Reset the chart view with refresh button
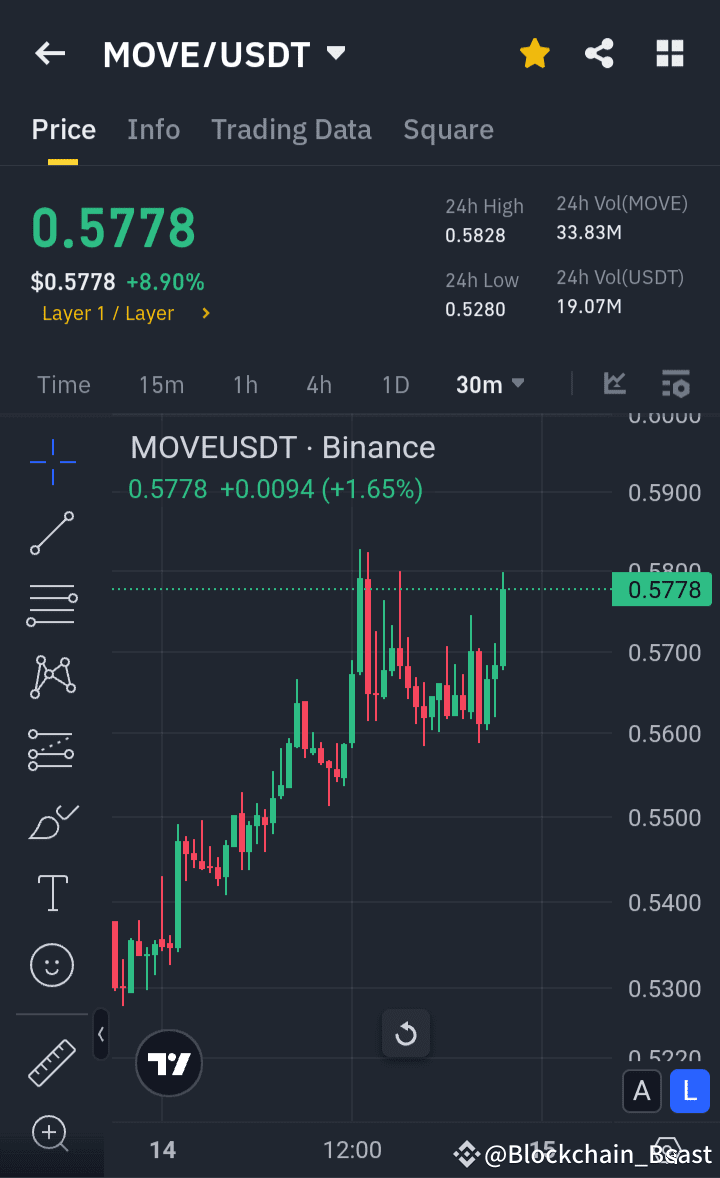The height and width of the screenshot is (1178, 720). [x=406, y=1034]
